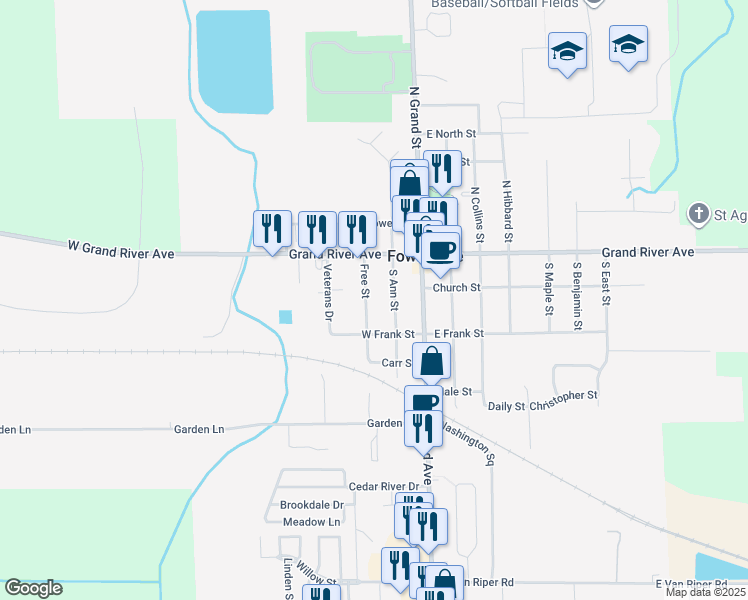Open the restaurant marker near E North St

[x=442, y=169]
